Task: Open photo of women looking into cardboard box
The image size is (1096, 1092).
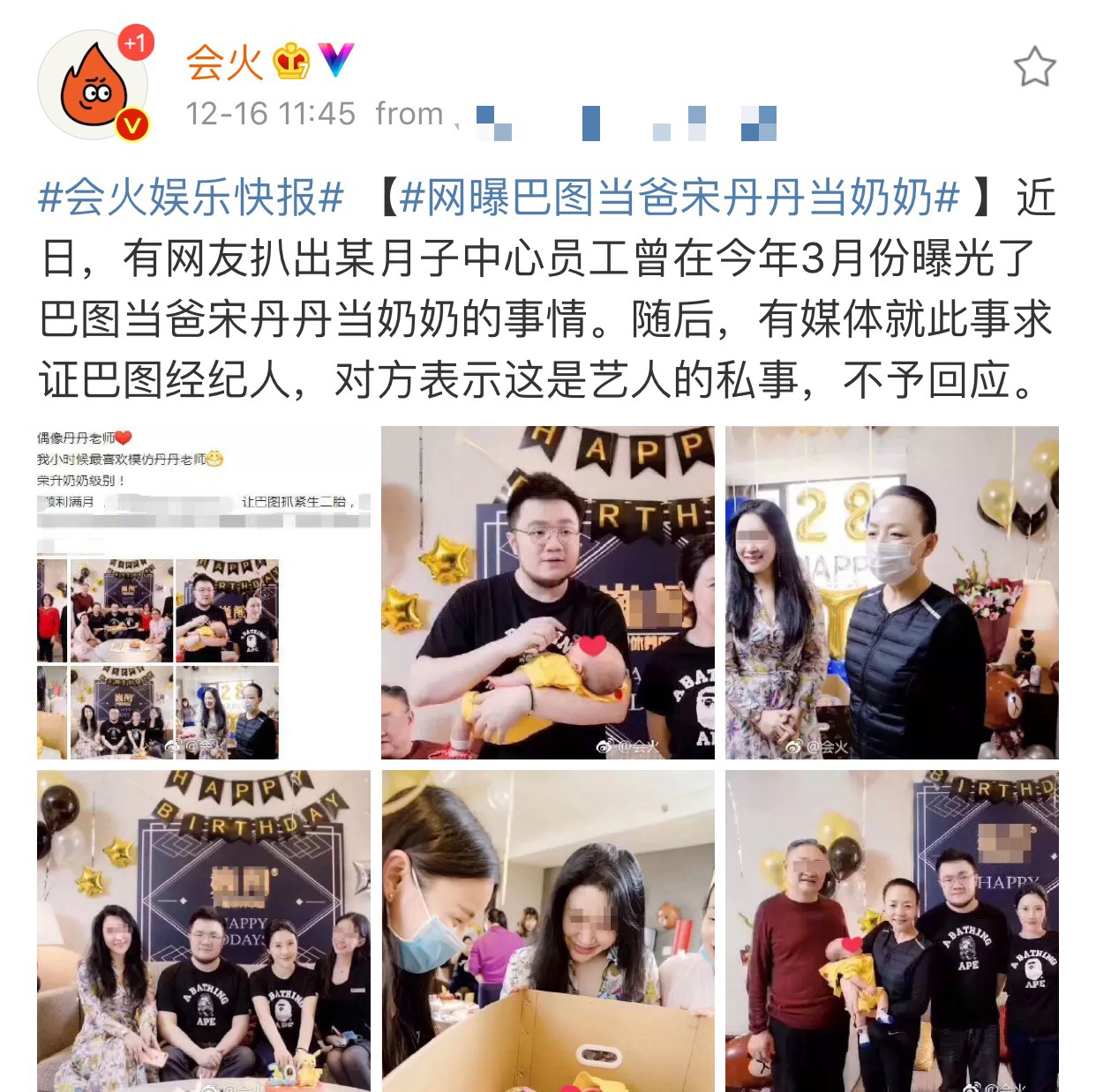Action: (547, 931)
